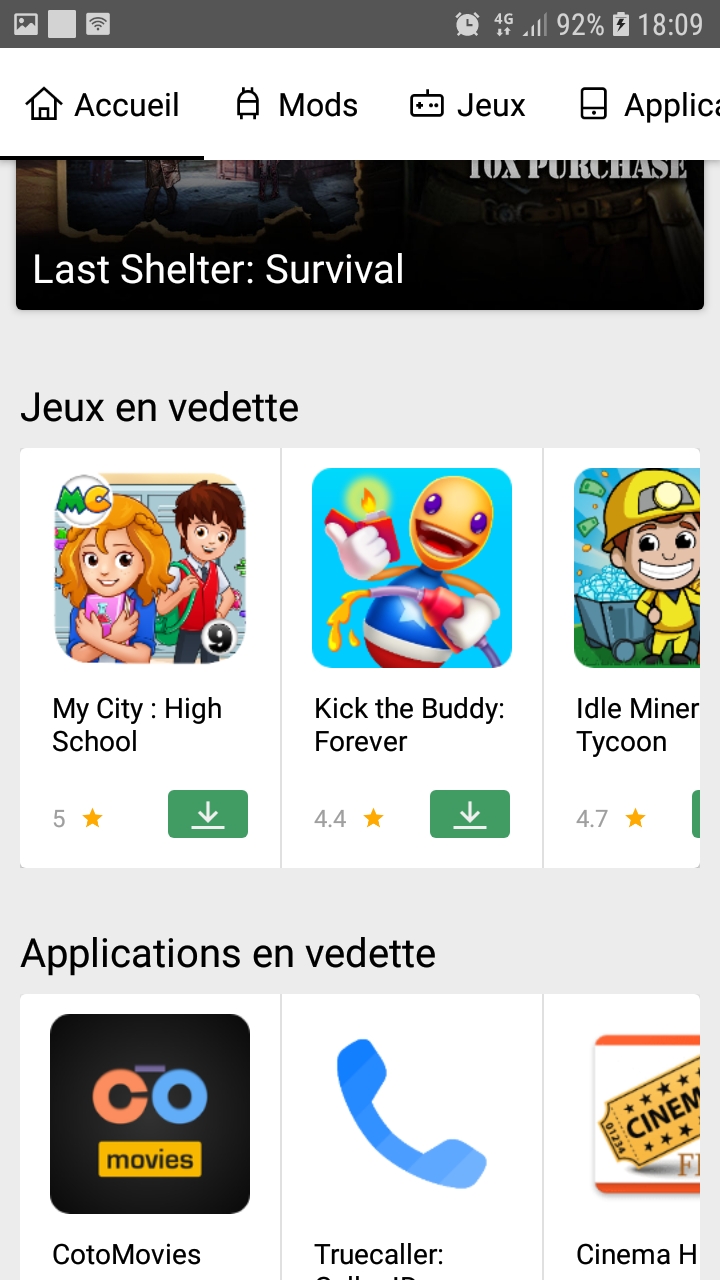Open the Mods tab
Image resolution: width=720 pixels, height=1280 pixels.
296,105
